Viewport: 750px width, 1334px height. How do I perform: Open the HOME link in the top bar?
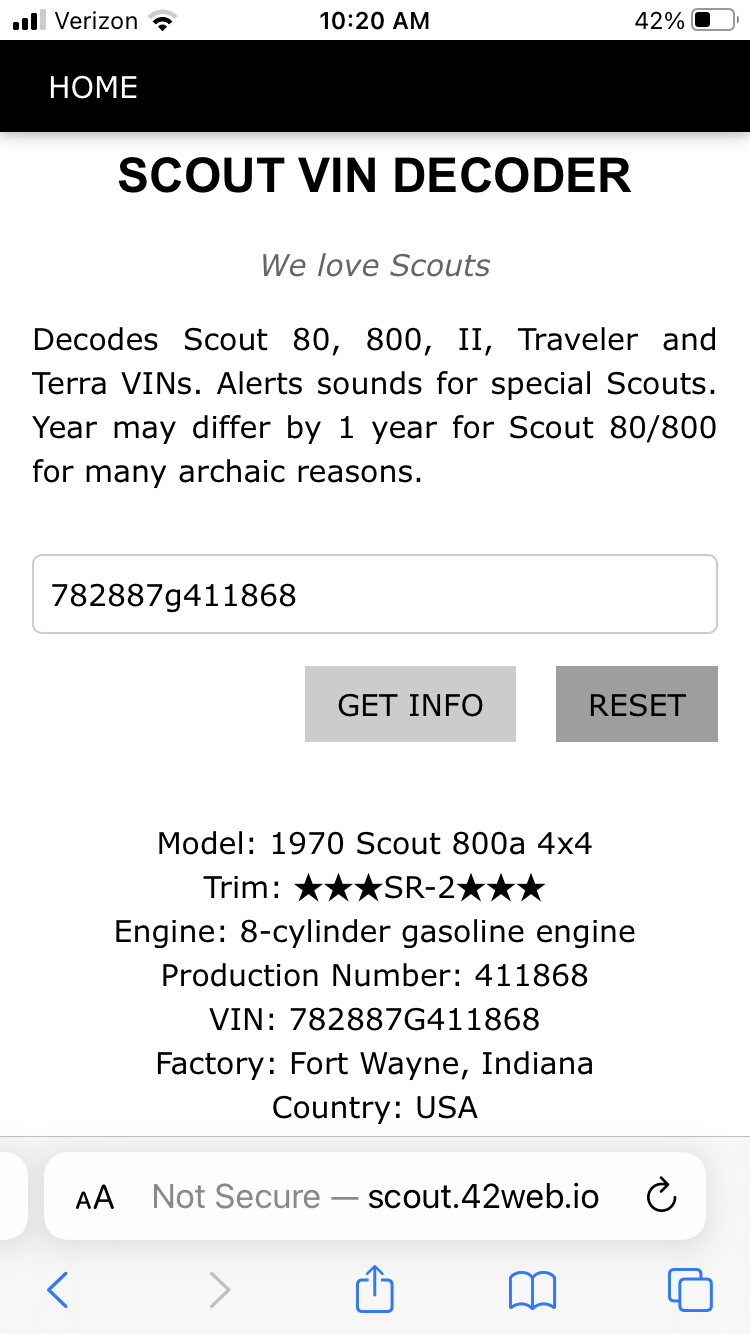click(x=93, y=87)
